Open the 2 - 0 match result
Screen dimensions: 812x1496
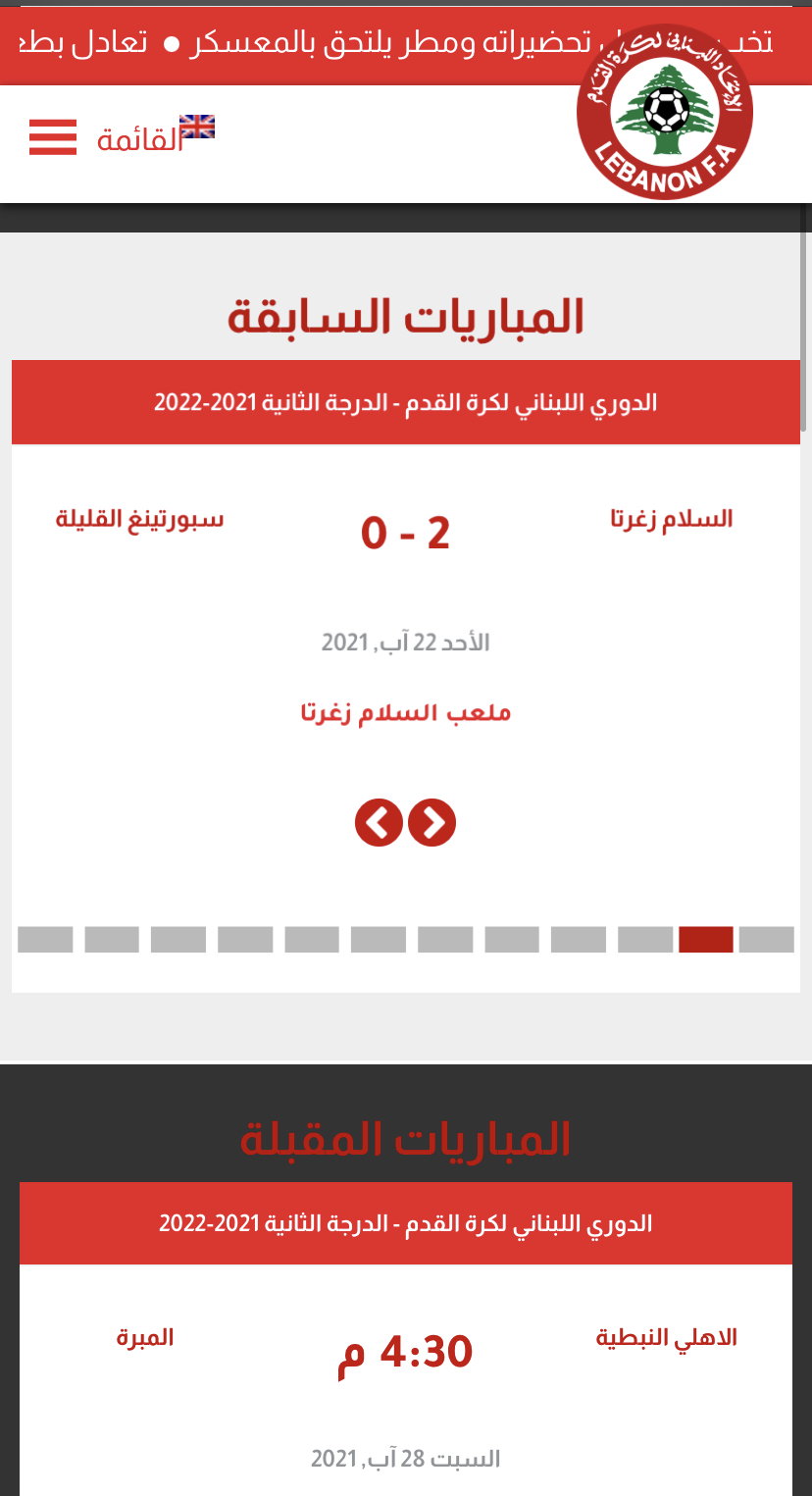[406, 533]
